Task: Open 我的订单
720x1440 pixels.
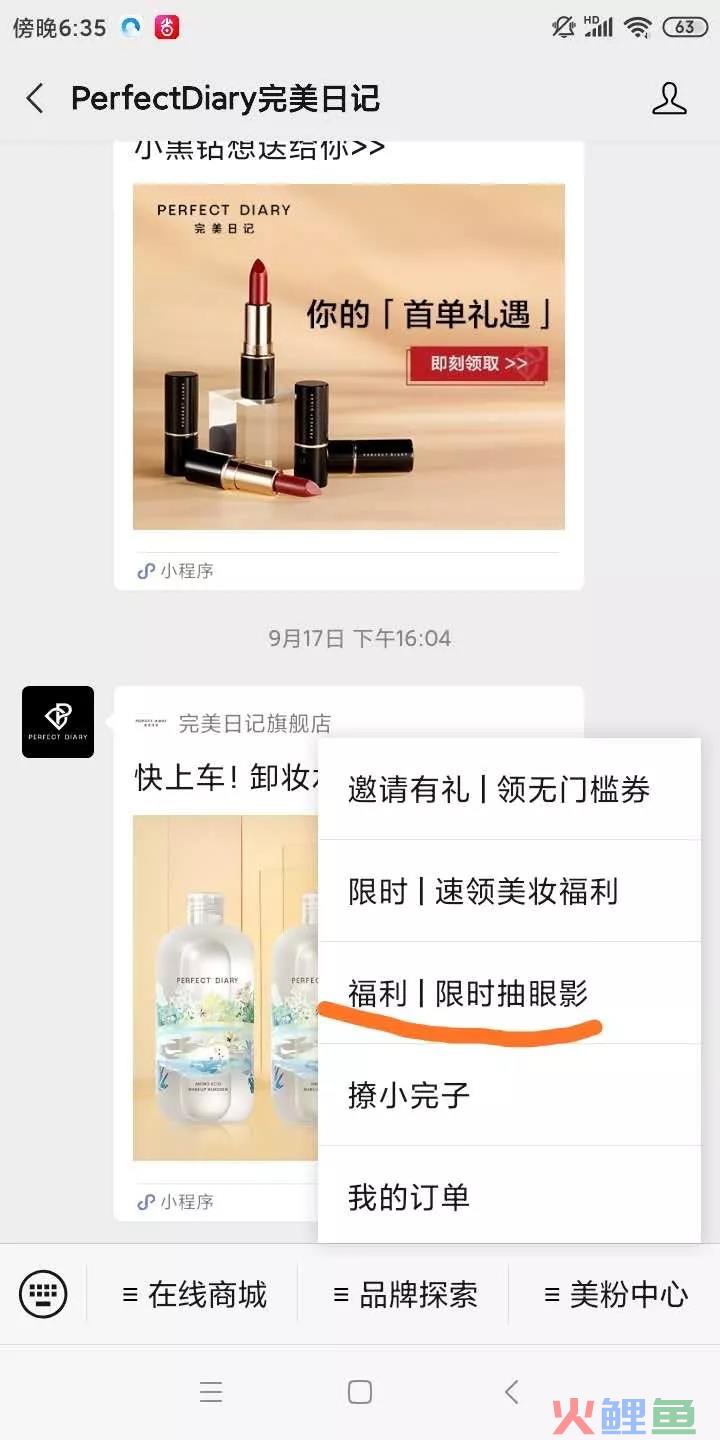Action: [x=509, y=1197]
